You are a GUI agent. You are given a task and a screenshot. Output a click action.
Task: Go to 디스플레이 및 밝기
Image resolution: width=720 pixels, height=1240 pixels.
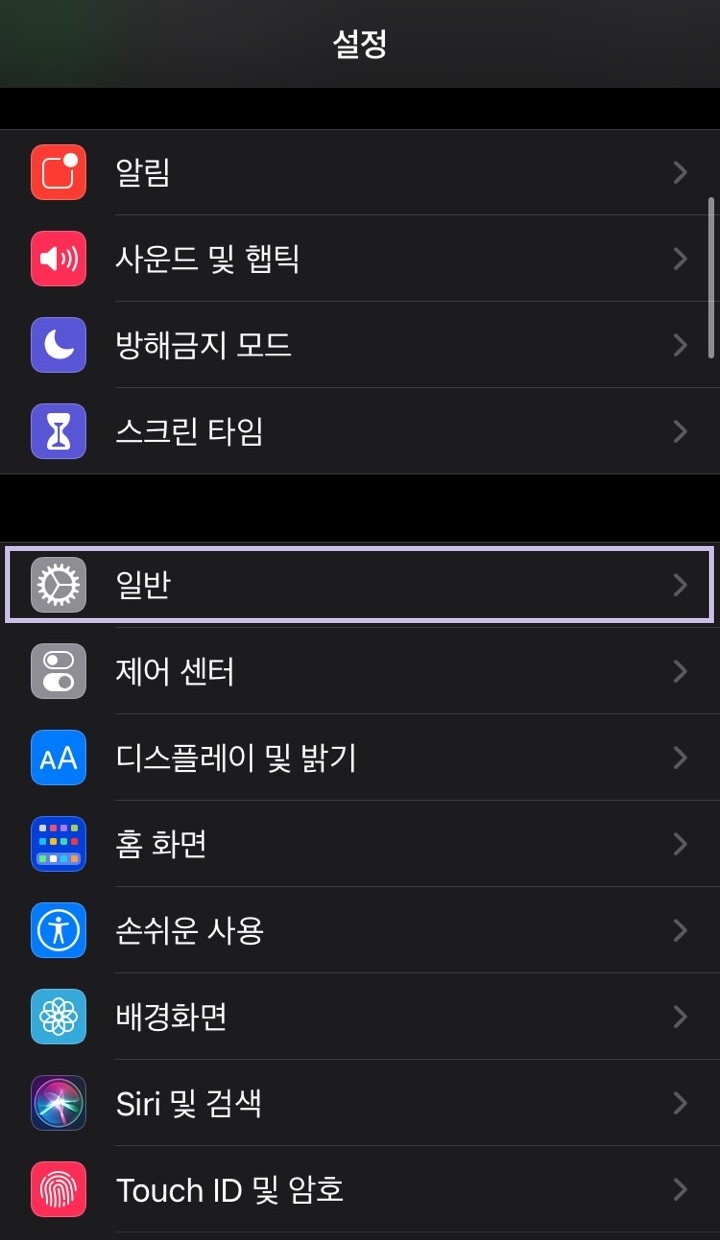[360, 758]
